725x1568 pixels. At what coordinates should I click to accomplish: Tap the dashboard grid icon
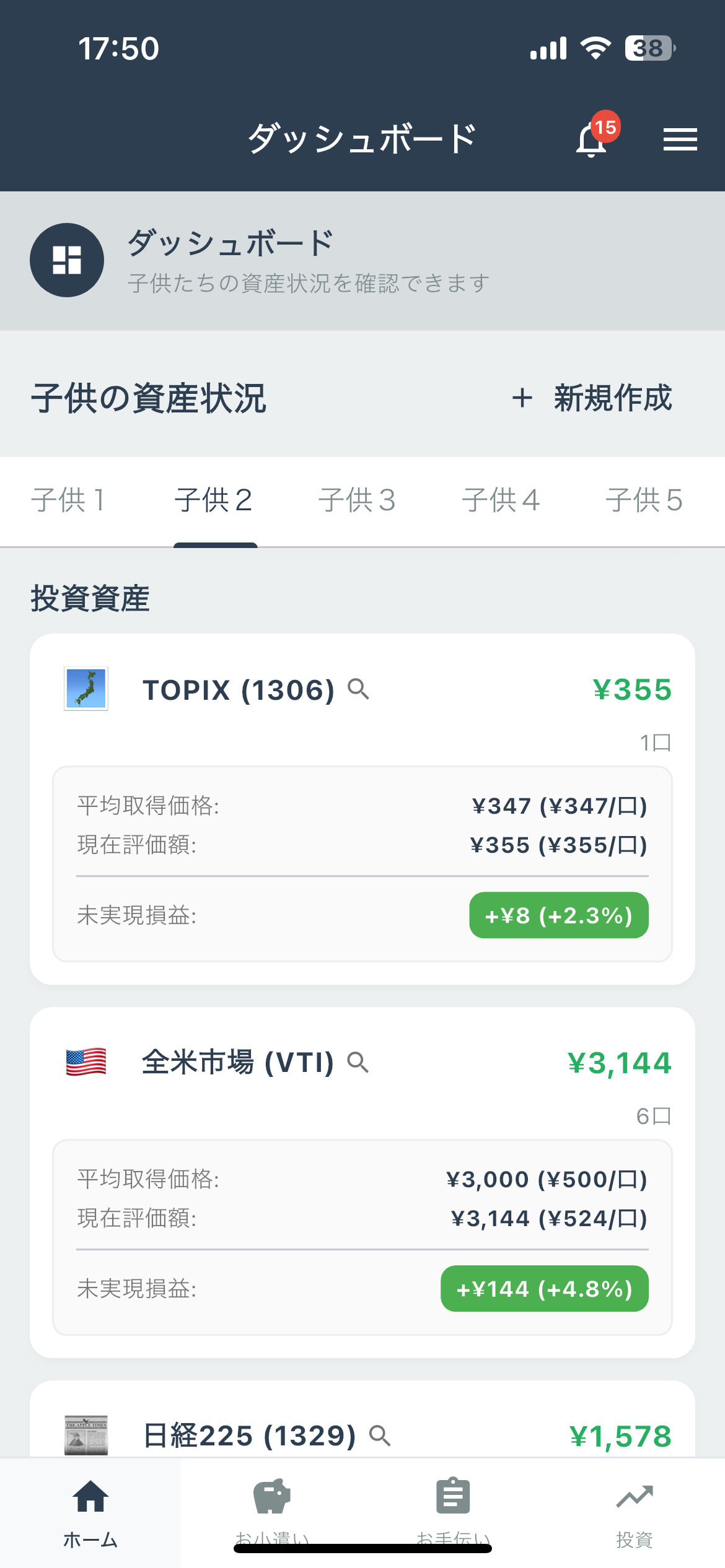click(67, 260)
